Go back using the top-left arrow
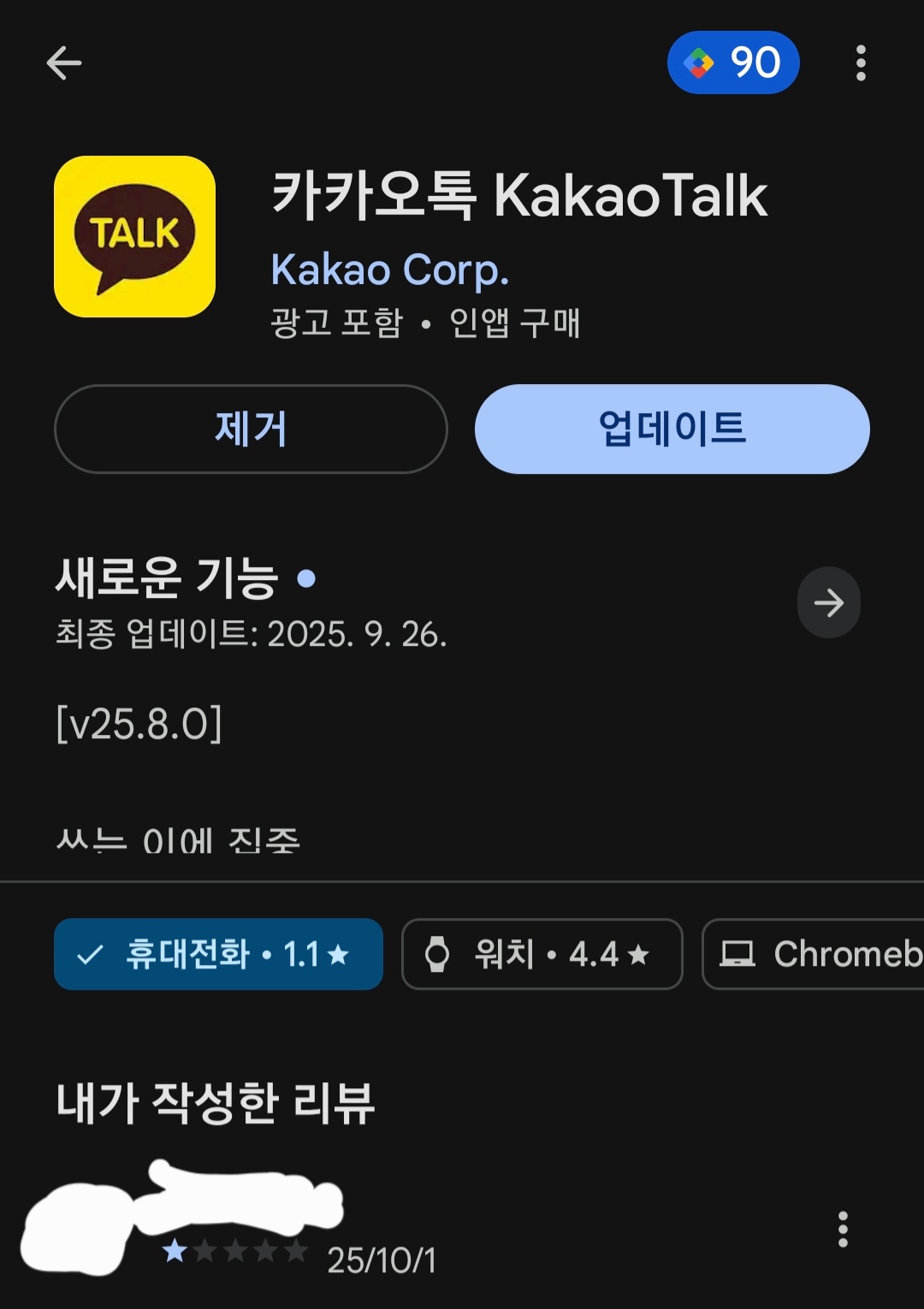This screenshot has width=924, height=1309. (x=64, y=62)
